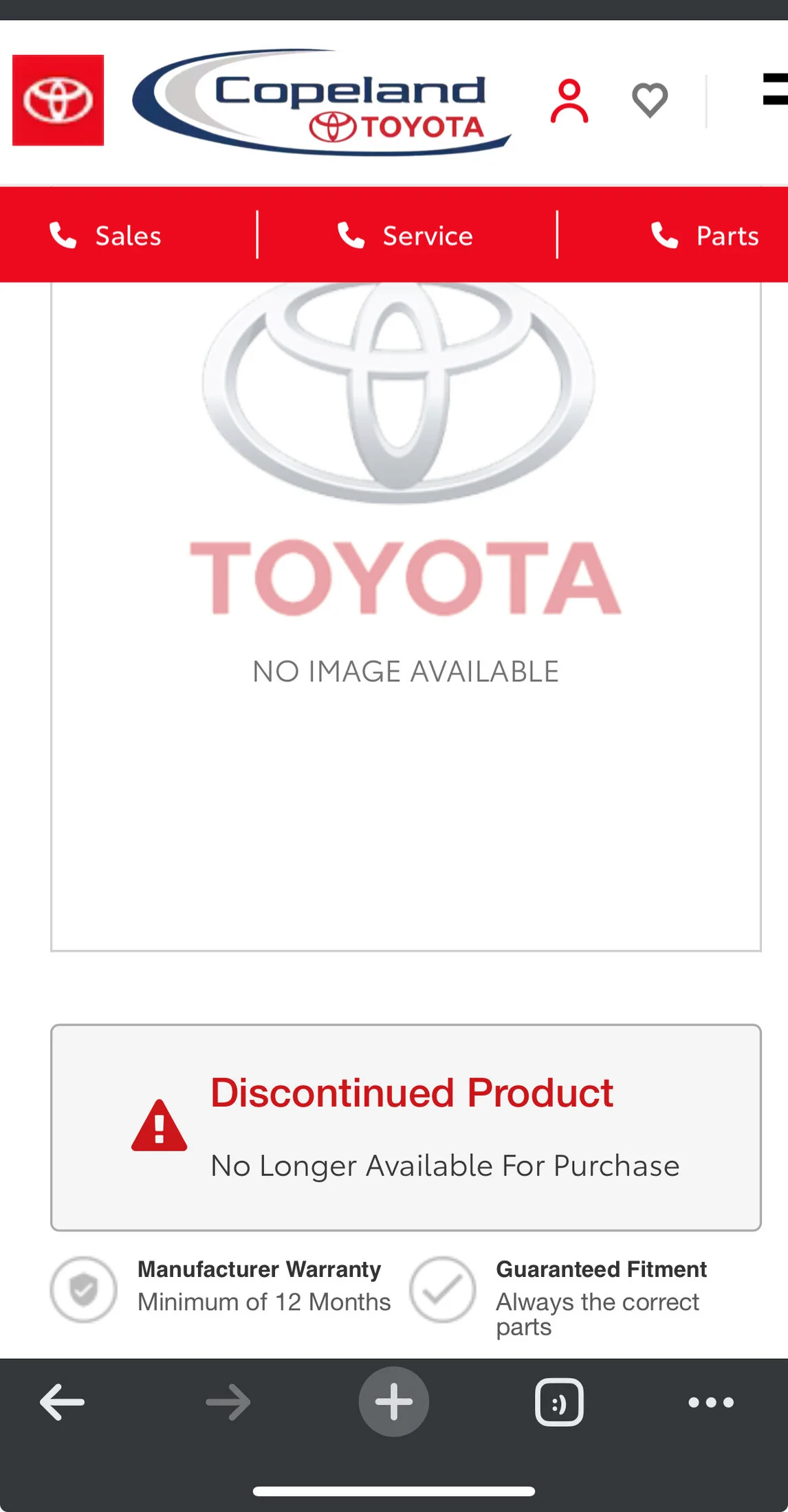View open browser tabs
Image resolution: width=788 pixels, height=1512 pixels.
click(559, 1402)
